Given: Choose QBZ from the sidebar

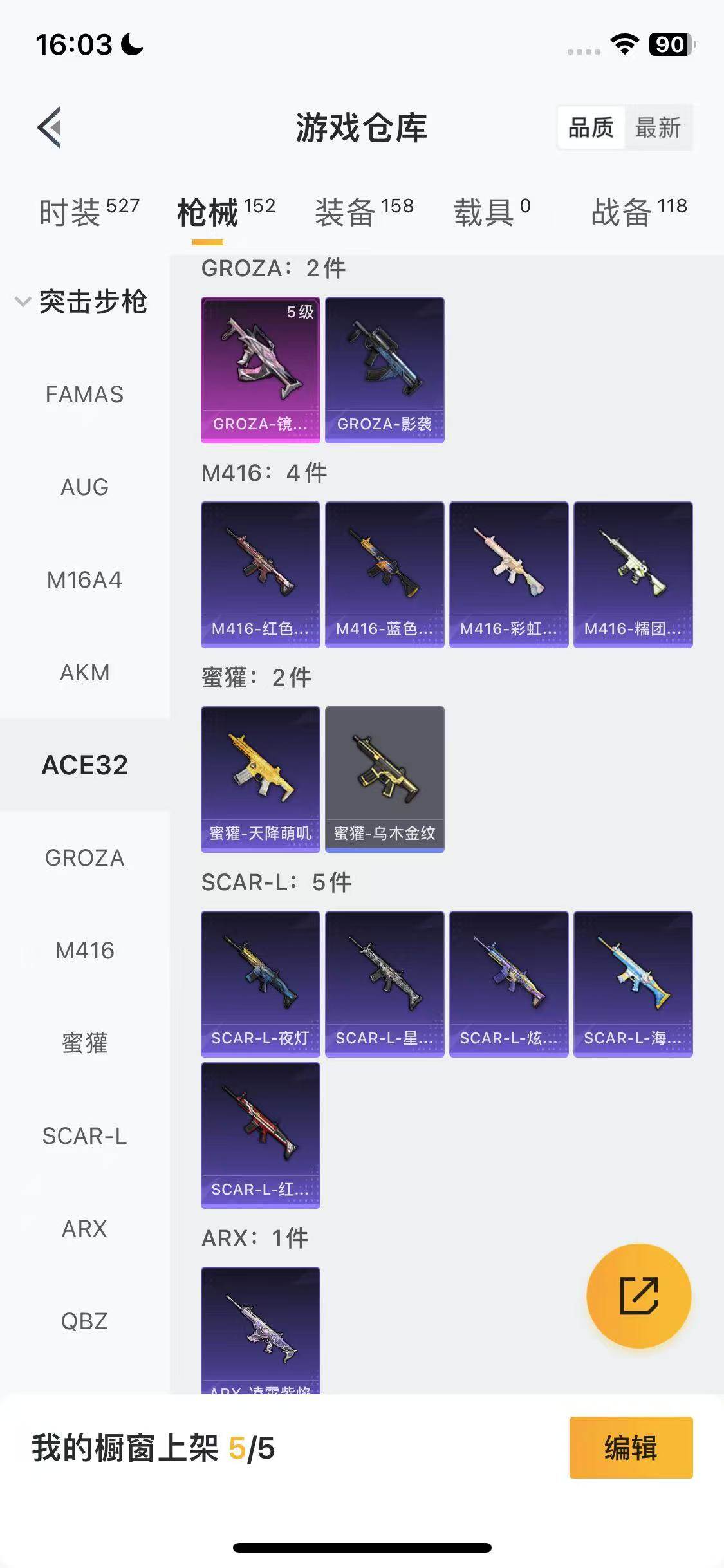Looking at the screenshot, I should pos(84,1321).
